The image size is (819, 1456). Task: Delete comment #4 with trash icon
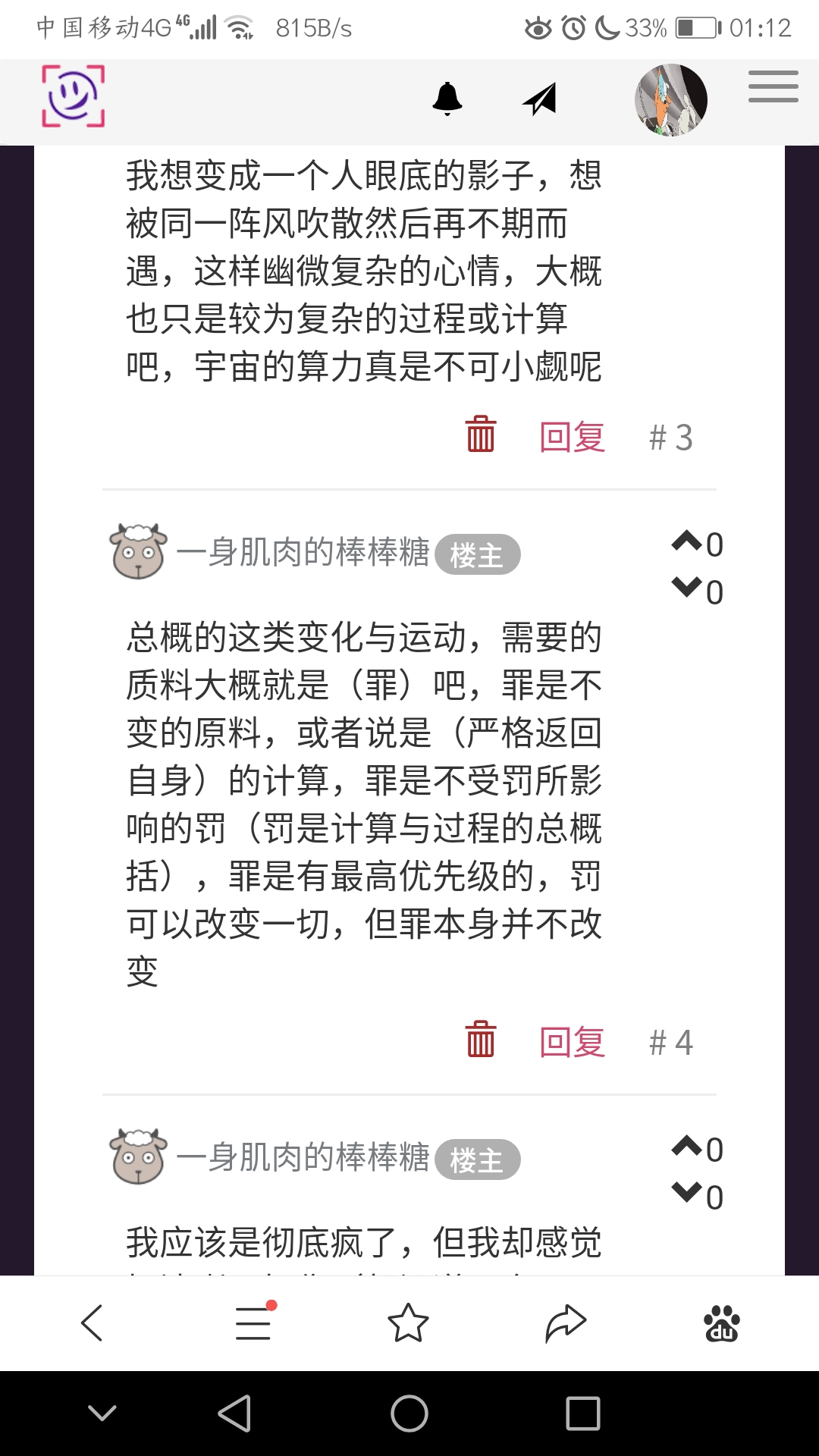tap(481, 1040)
